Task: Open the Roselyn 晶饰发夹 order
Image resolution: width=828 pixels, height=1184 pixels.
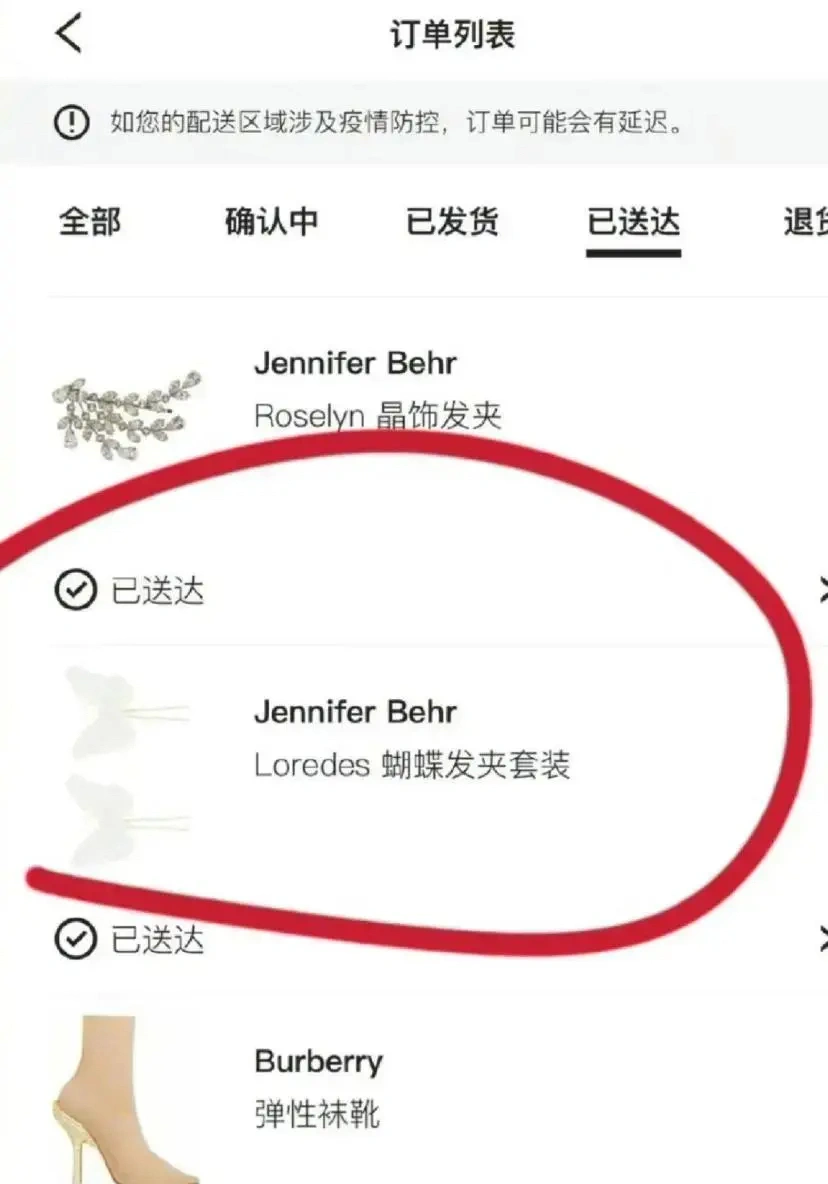Action: [x=377, y=390]
